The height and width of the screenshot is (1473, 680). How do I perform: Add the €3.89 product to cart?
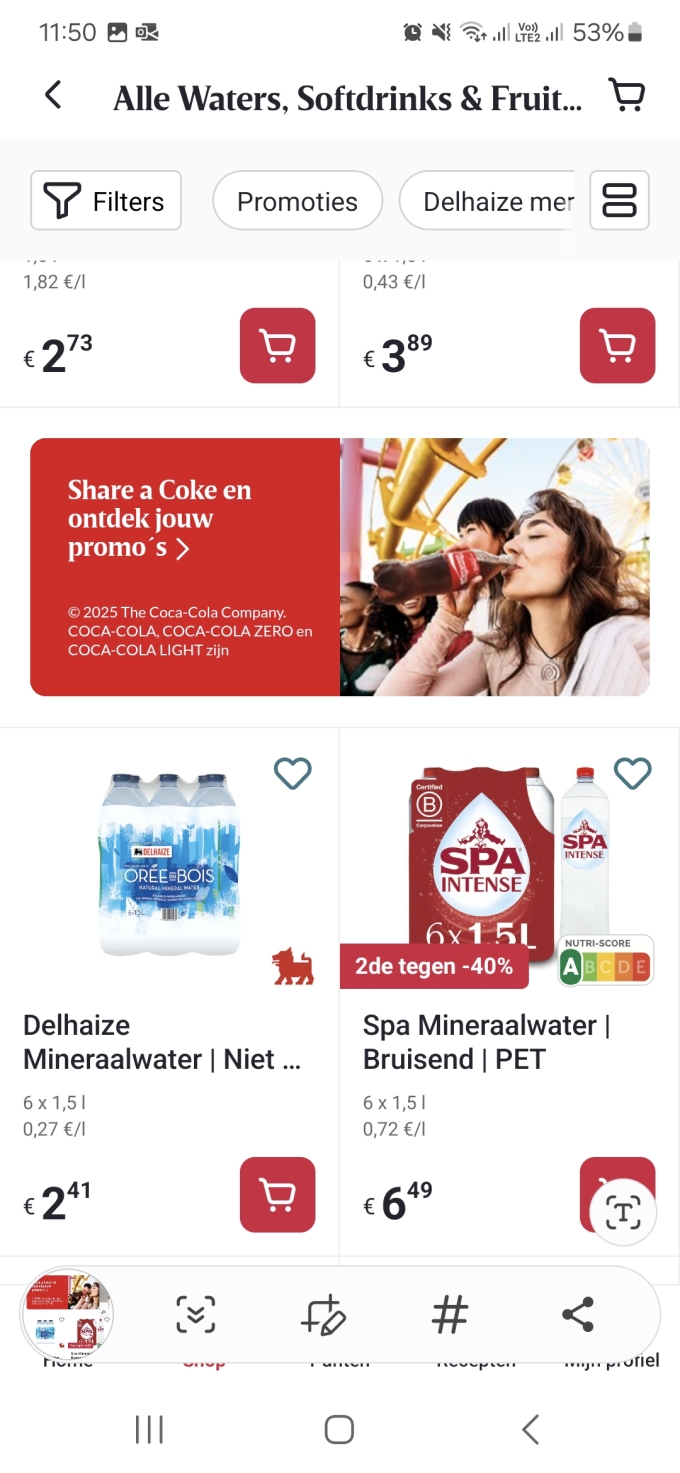point(617,346)
